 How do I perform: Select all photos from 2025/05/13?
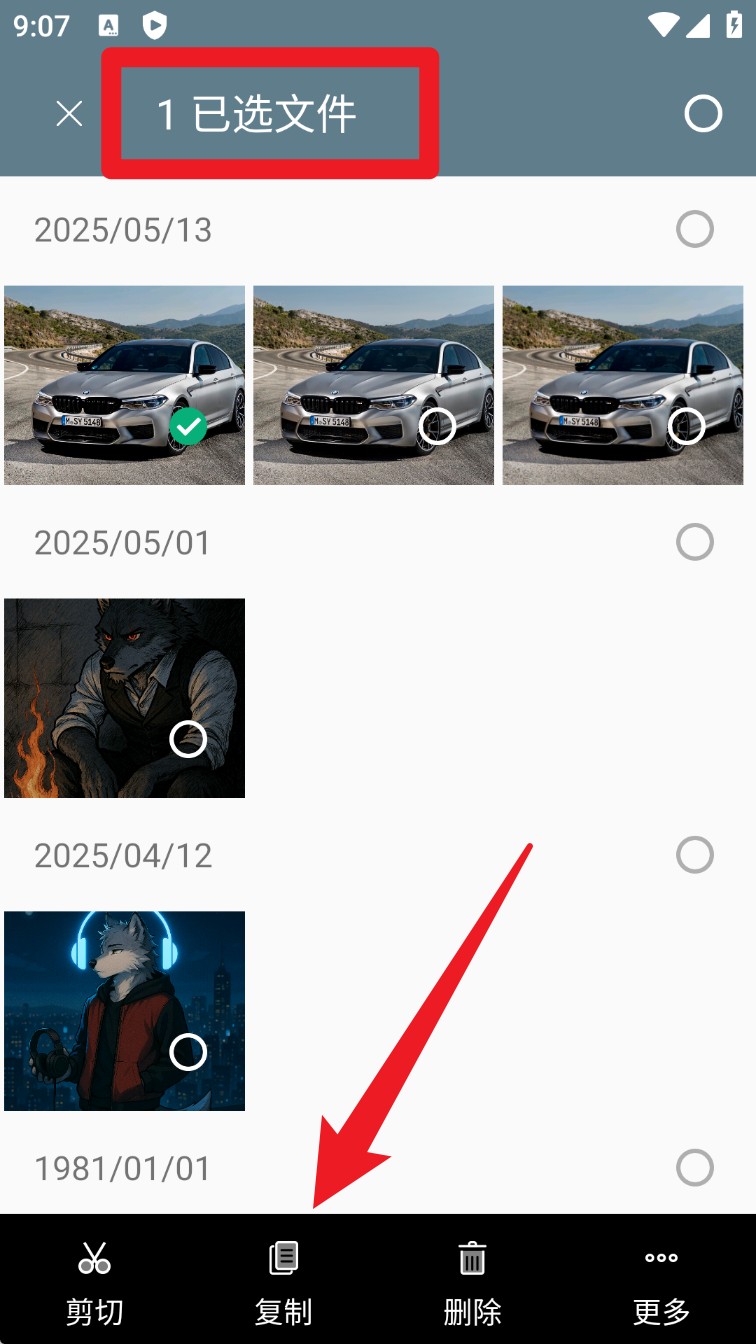[x=694, y=230]
